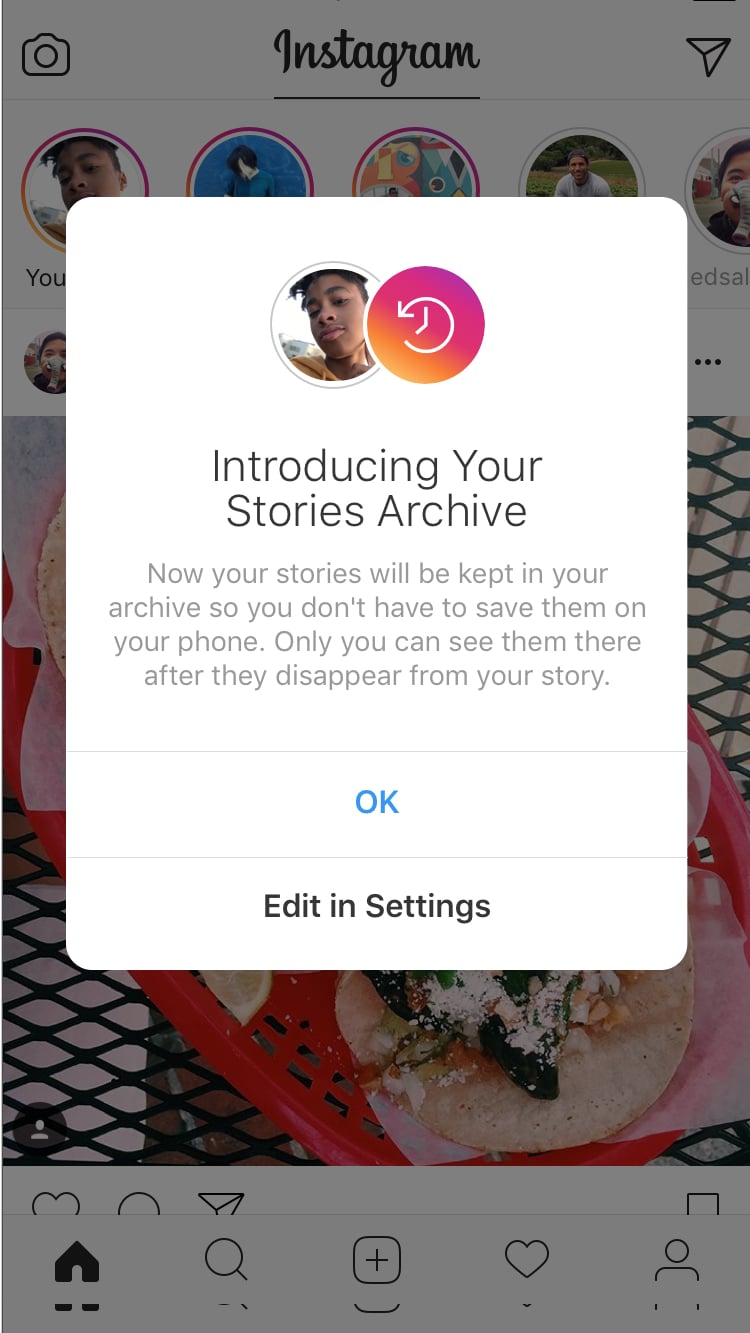
Task: Create a new post with the plus tab
Action: [x=376, y=1260]
